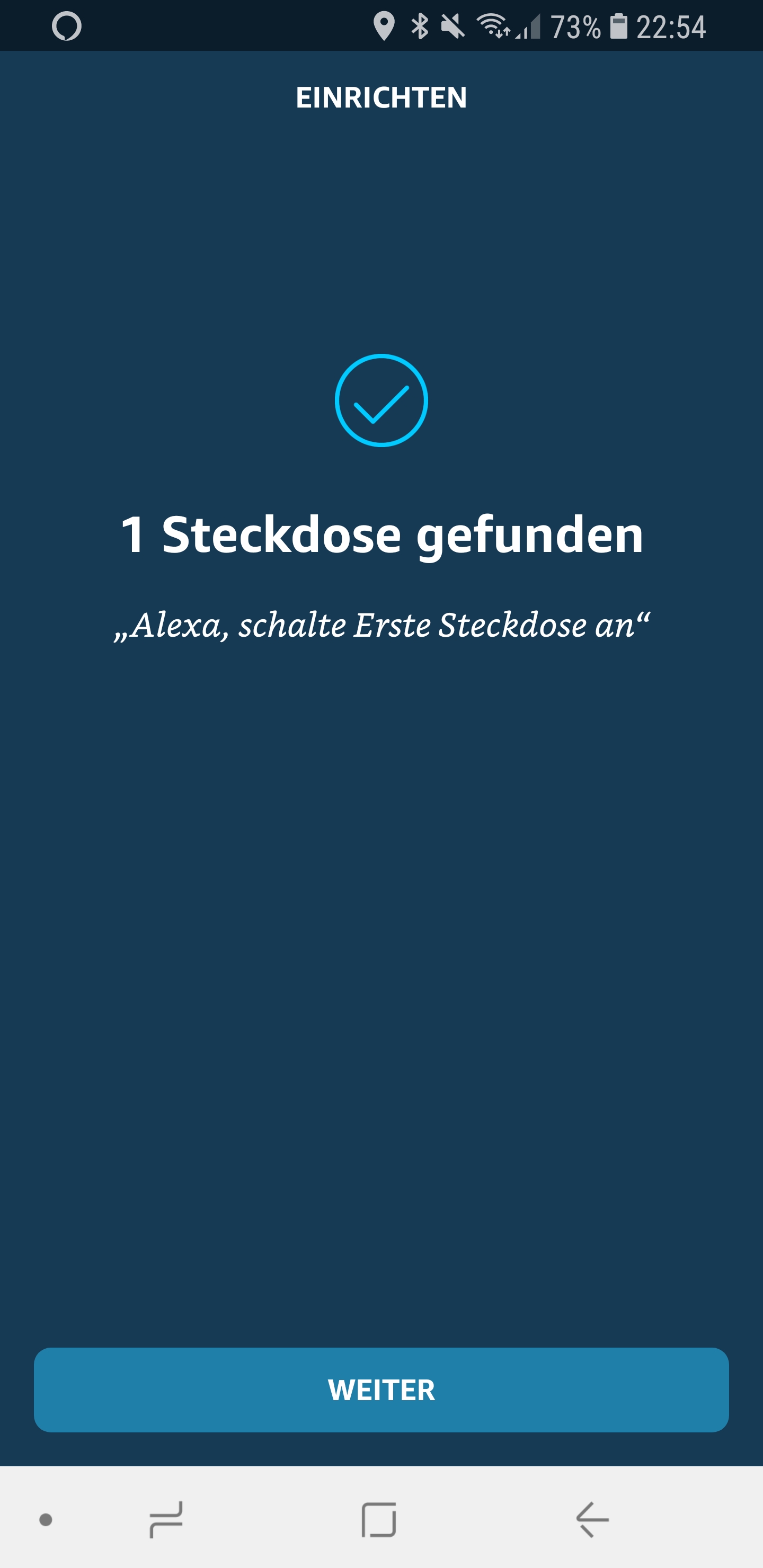The width and height of the screenshot is (763, 1568).
Task: Go back with the system back arrow
Action: 592,1519
